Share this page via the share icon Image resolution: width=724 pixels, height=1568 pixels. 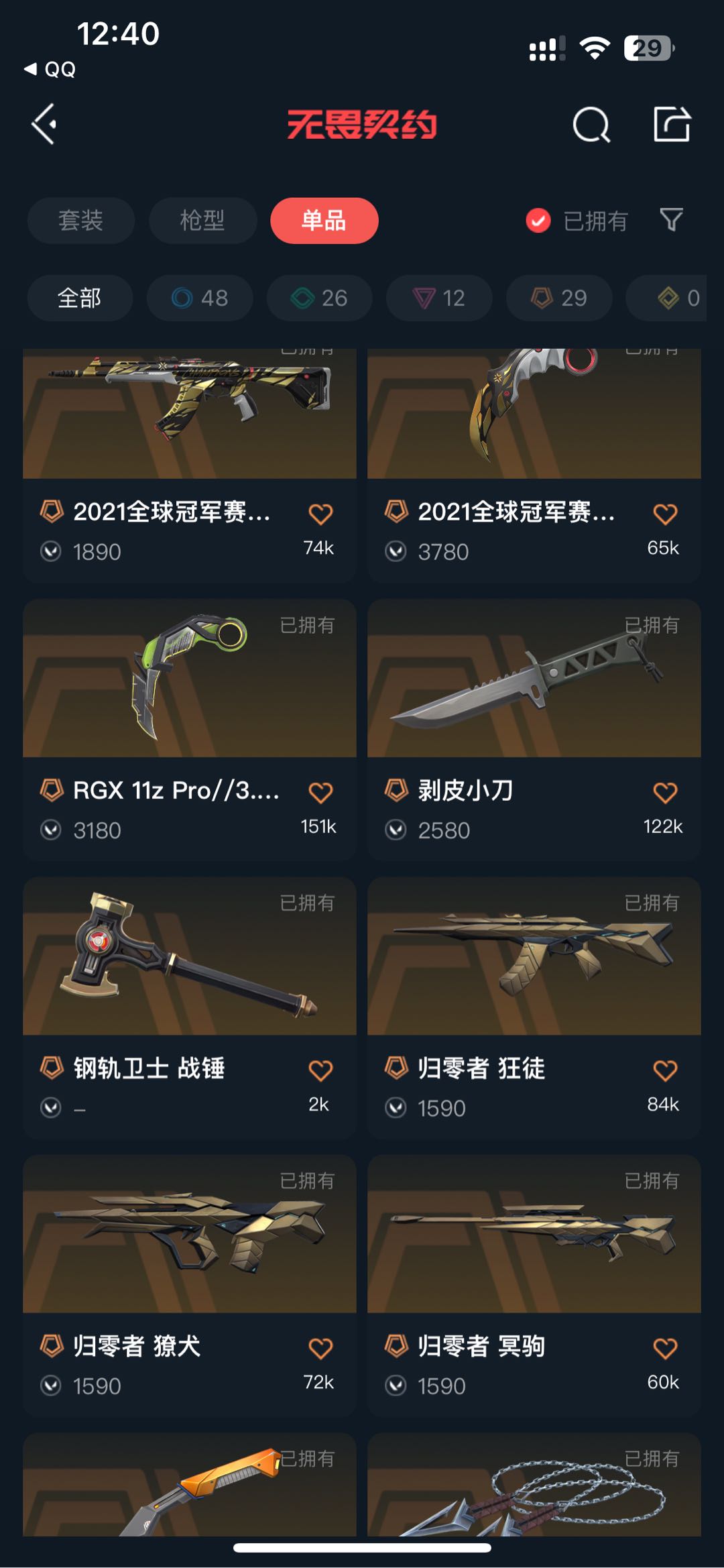[672, 124]
